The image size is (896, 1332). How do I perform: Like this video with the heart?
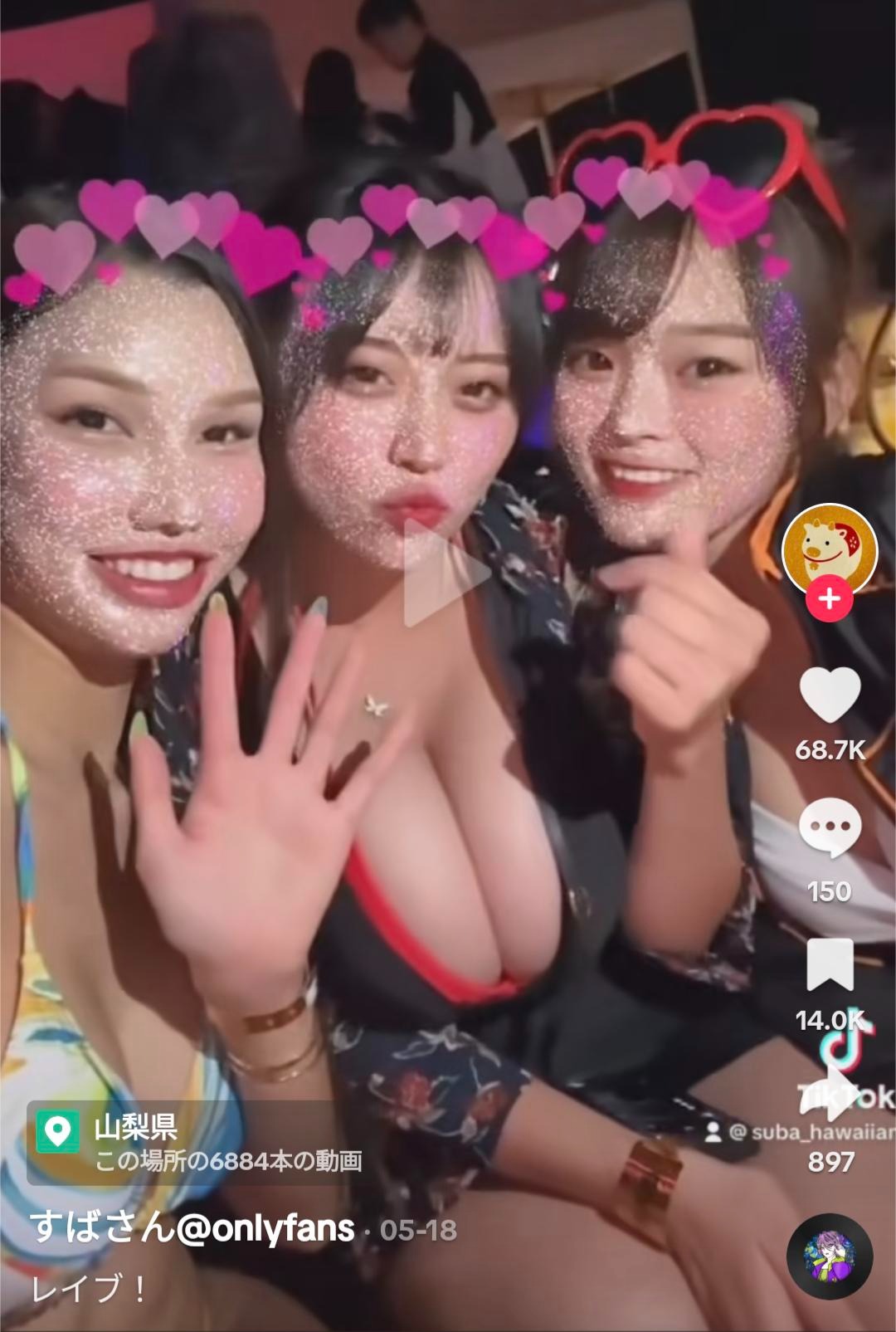[830, 695]
